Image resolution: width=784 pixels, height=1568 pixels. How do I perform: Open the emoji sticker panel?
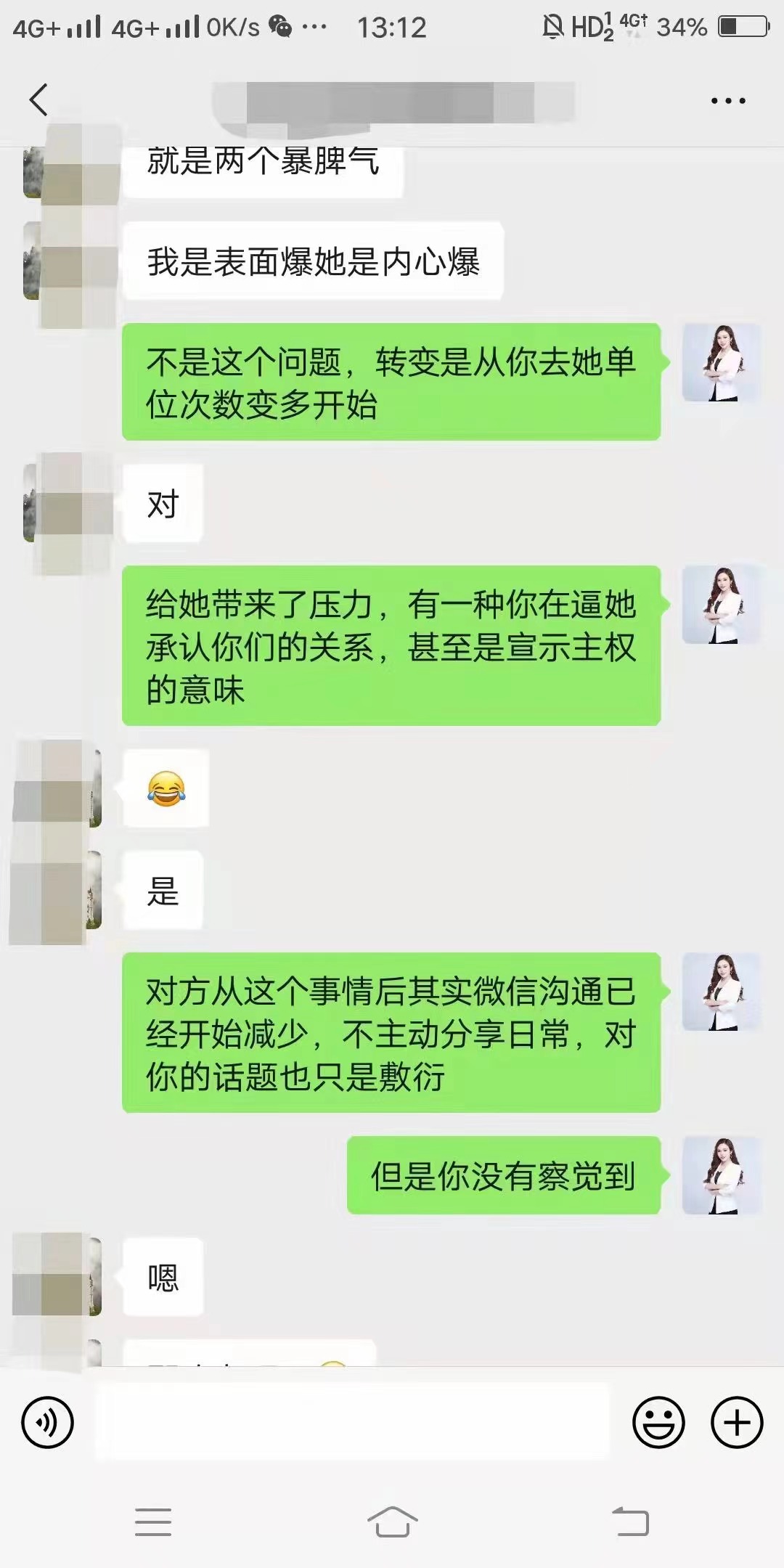click(x=658, y=1422)
